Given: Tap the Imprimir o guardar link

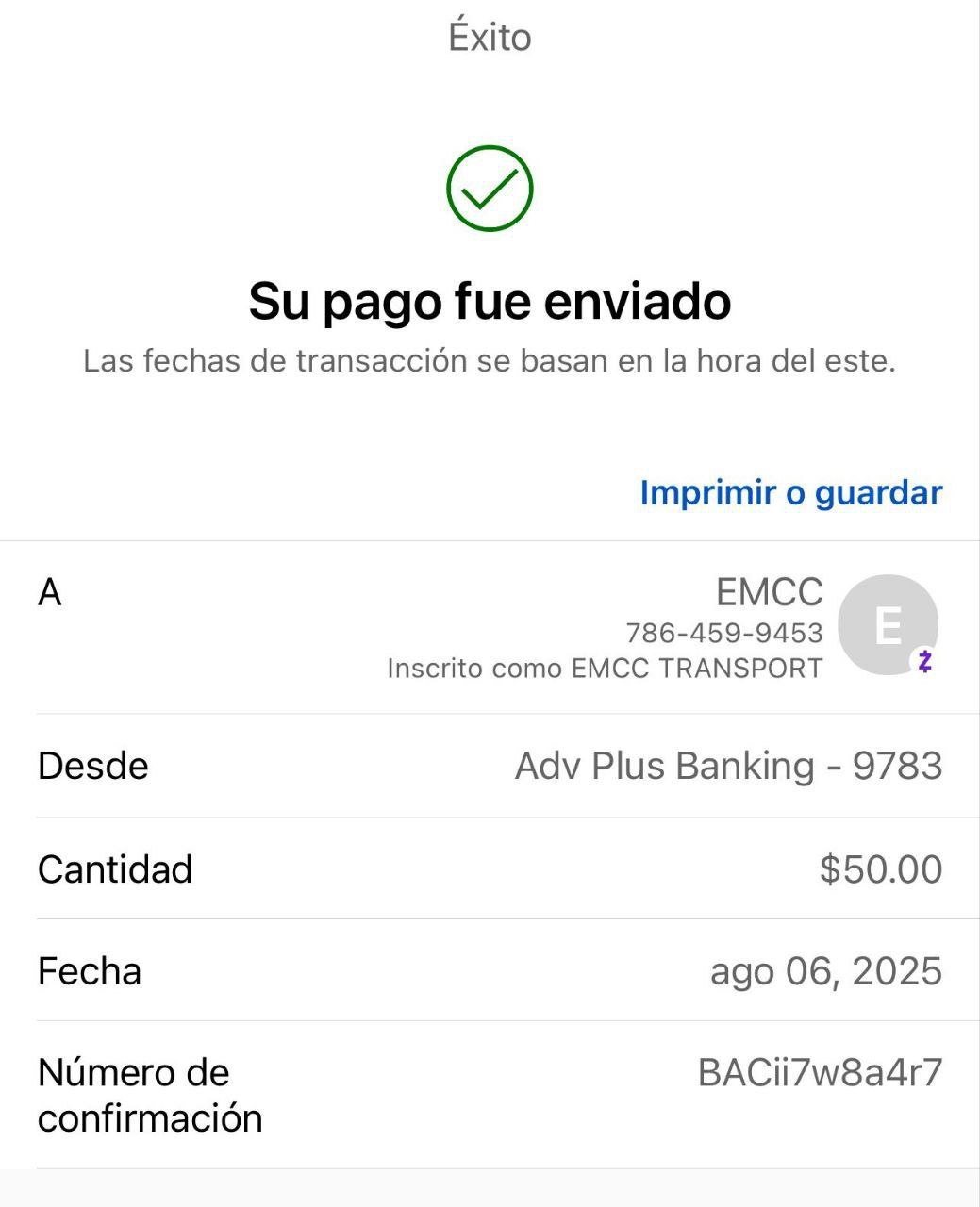Looking at the screenshot, I should 790,492.
